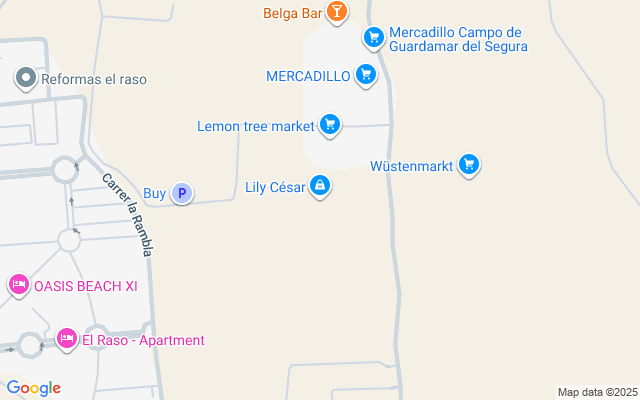The width and height of the screenshot is (640, 400).
Task: Open El Raso - Apartment lodging pin
Action: pyautogui.click(x=67, y=340)
